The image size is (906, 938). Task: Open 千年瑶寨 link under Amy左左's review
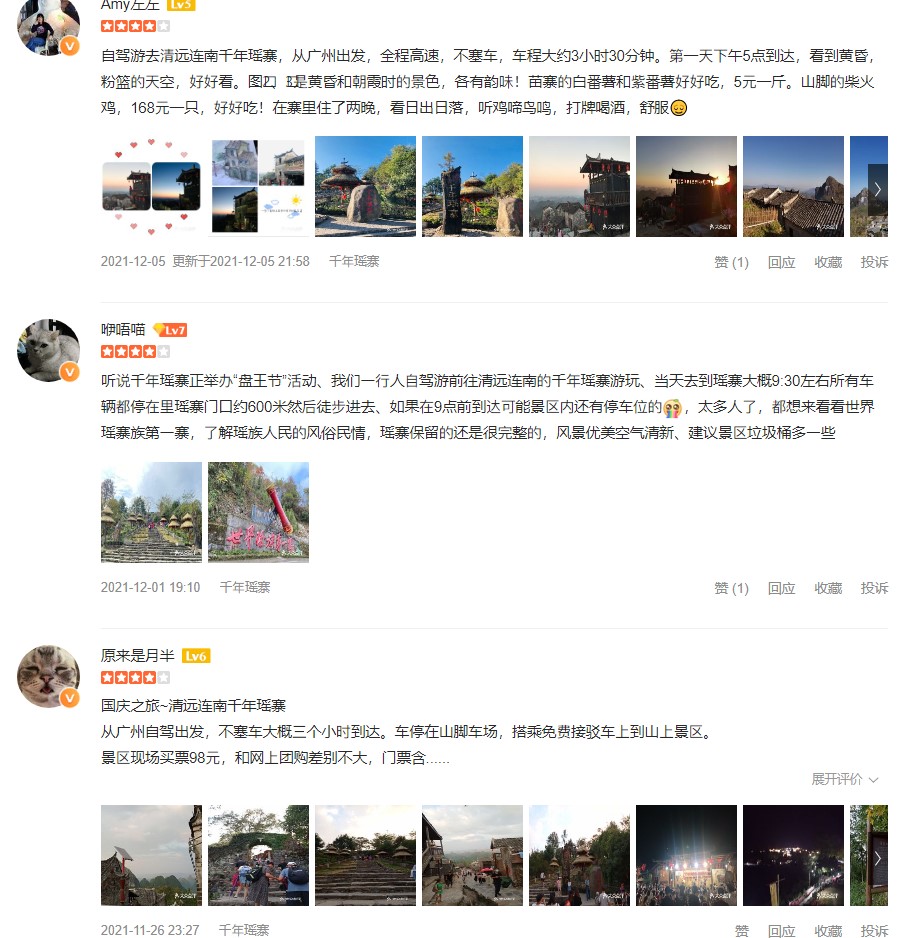[x=354, y=261]
